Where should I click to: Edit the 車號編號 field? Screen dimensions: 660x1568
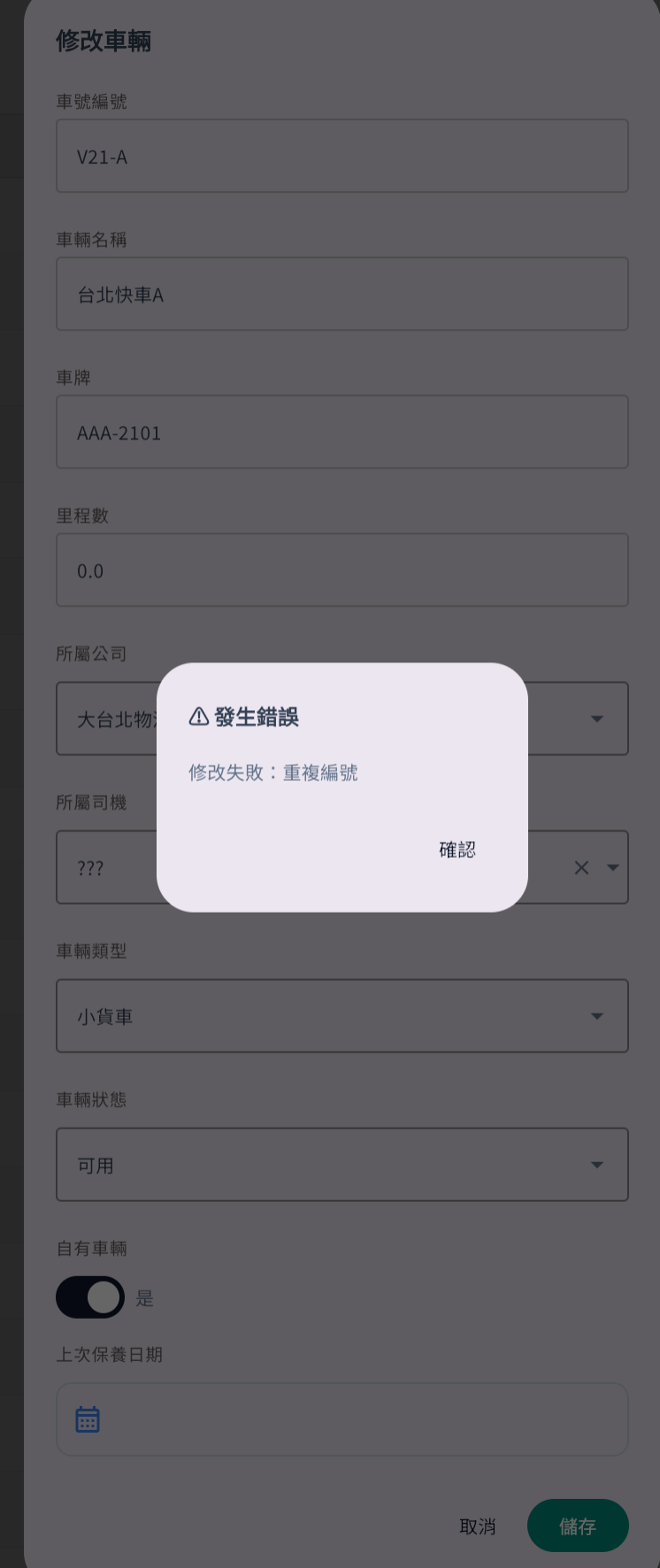pos(342,157)
